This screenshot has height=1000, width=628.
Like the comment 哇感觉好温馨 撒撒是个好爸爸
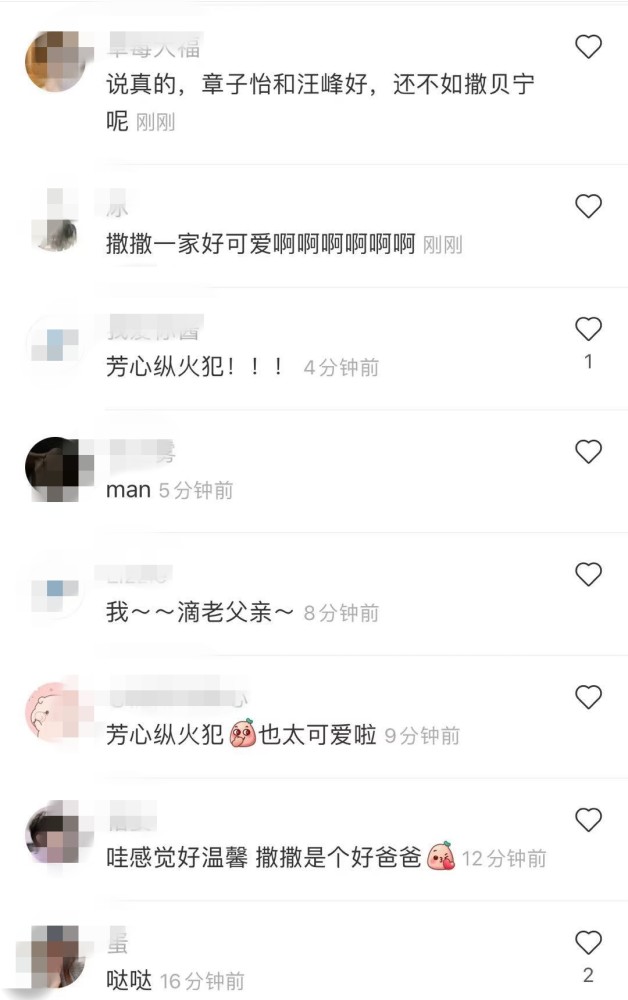point(589,820)
